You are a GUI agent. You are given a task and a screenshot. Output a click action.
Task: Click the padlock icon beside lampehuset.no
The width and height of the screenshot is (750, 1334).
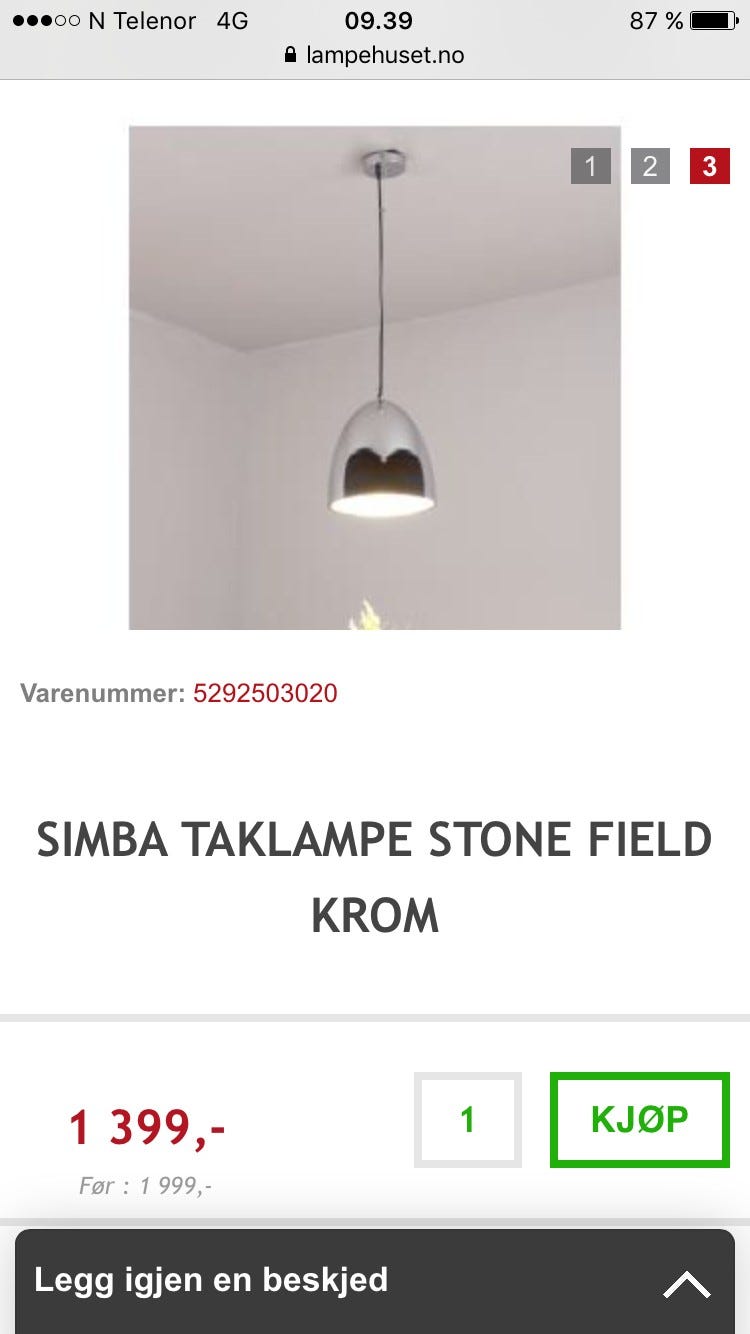[290, 55]
